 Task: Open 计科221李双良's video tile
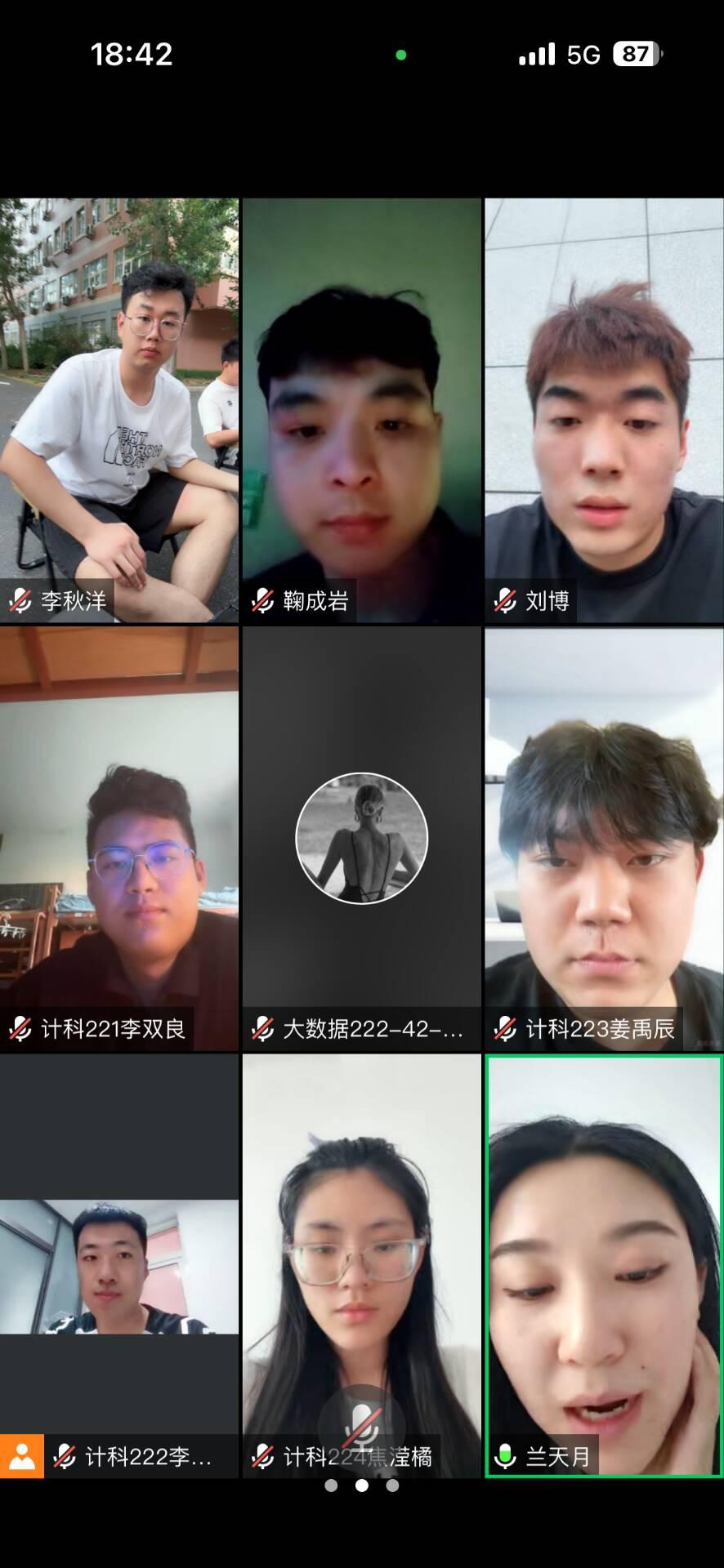[119, 837]
